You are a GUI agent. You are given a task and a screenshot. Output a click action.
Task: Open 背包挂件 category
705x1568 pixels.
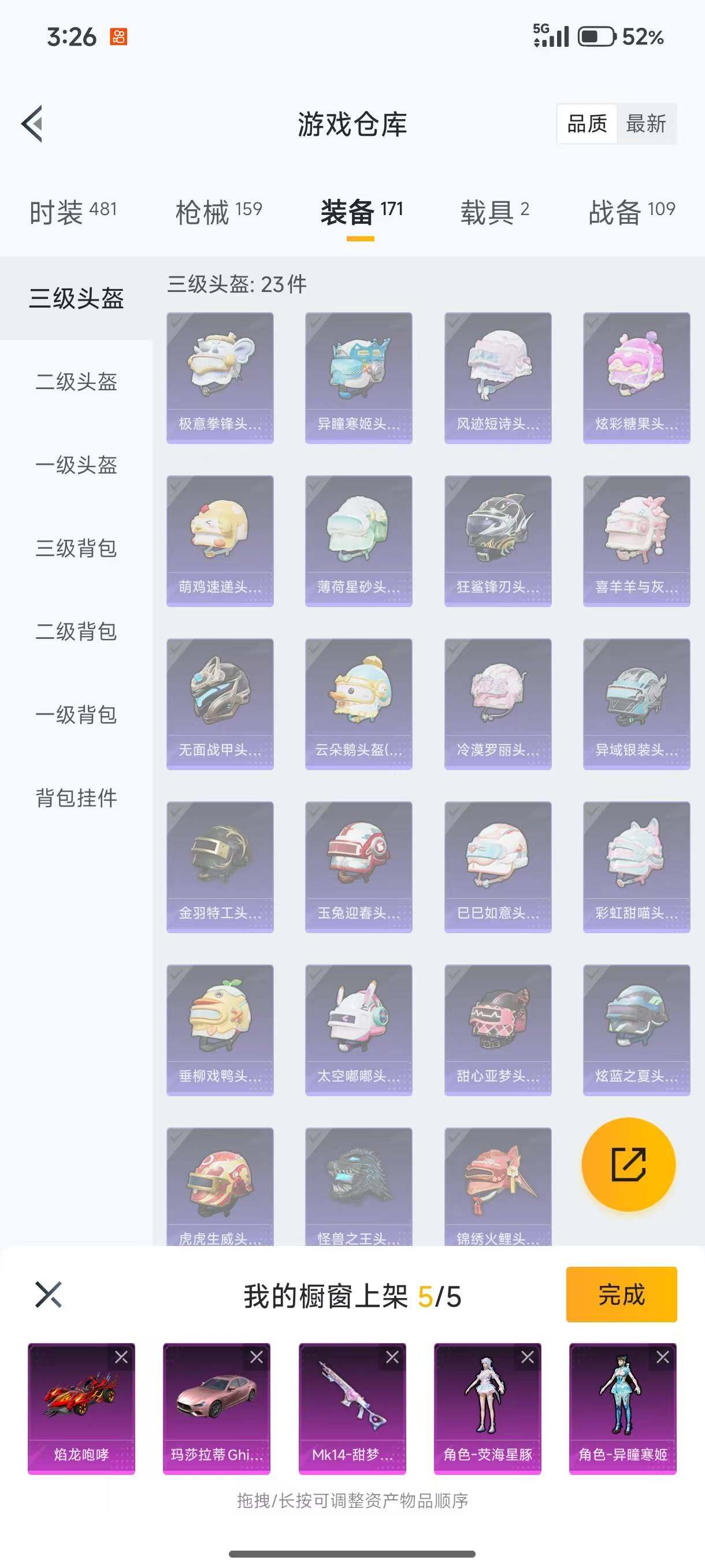pyautogui.click(x=76, y=797)
